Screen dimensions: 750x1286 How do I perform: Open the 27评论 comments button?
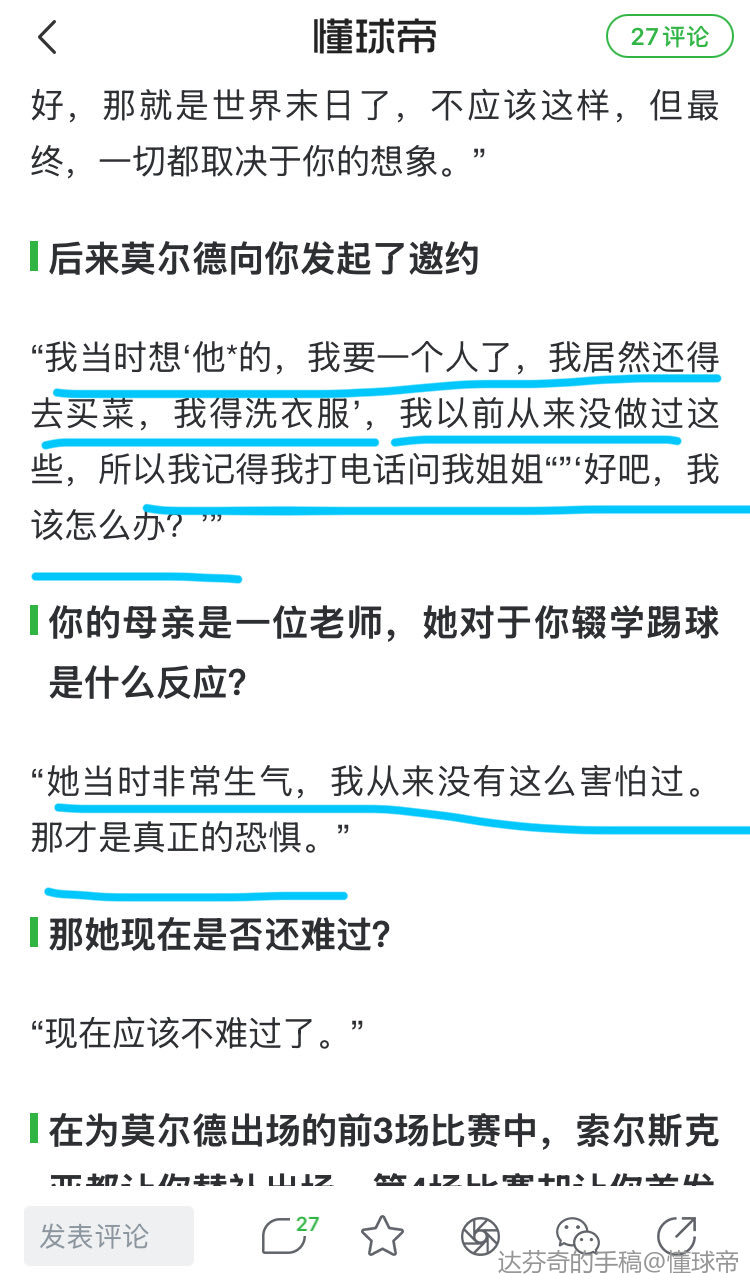(x=669, y=37)
